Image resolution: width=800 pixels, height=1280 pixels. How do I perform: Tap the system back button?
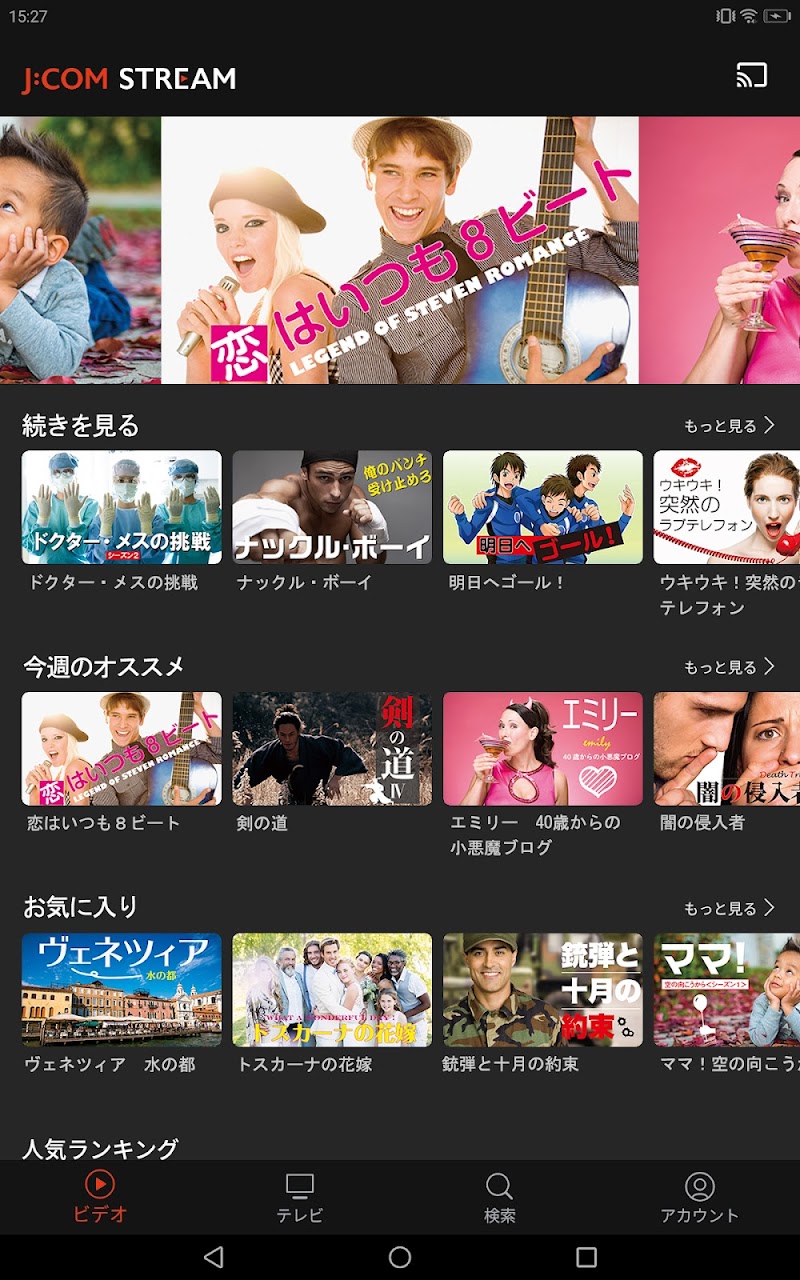[213, 1257]
